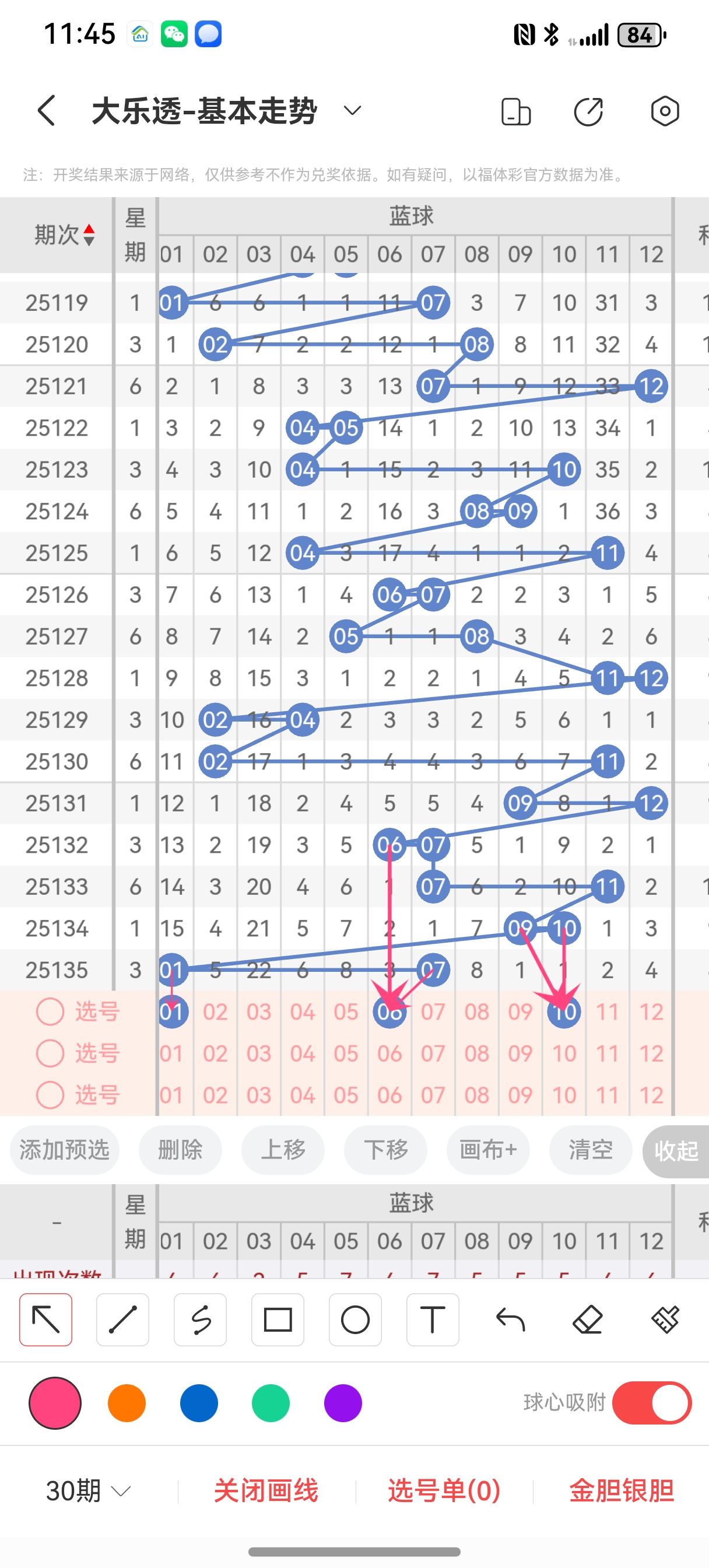Move the selection up with 上移
The image size is (709, 1568).
283,1150
